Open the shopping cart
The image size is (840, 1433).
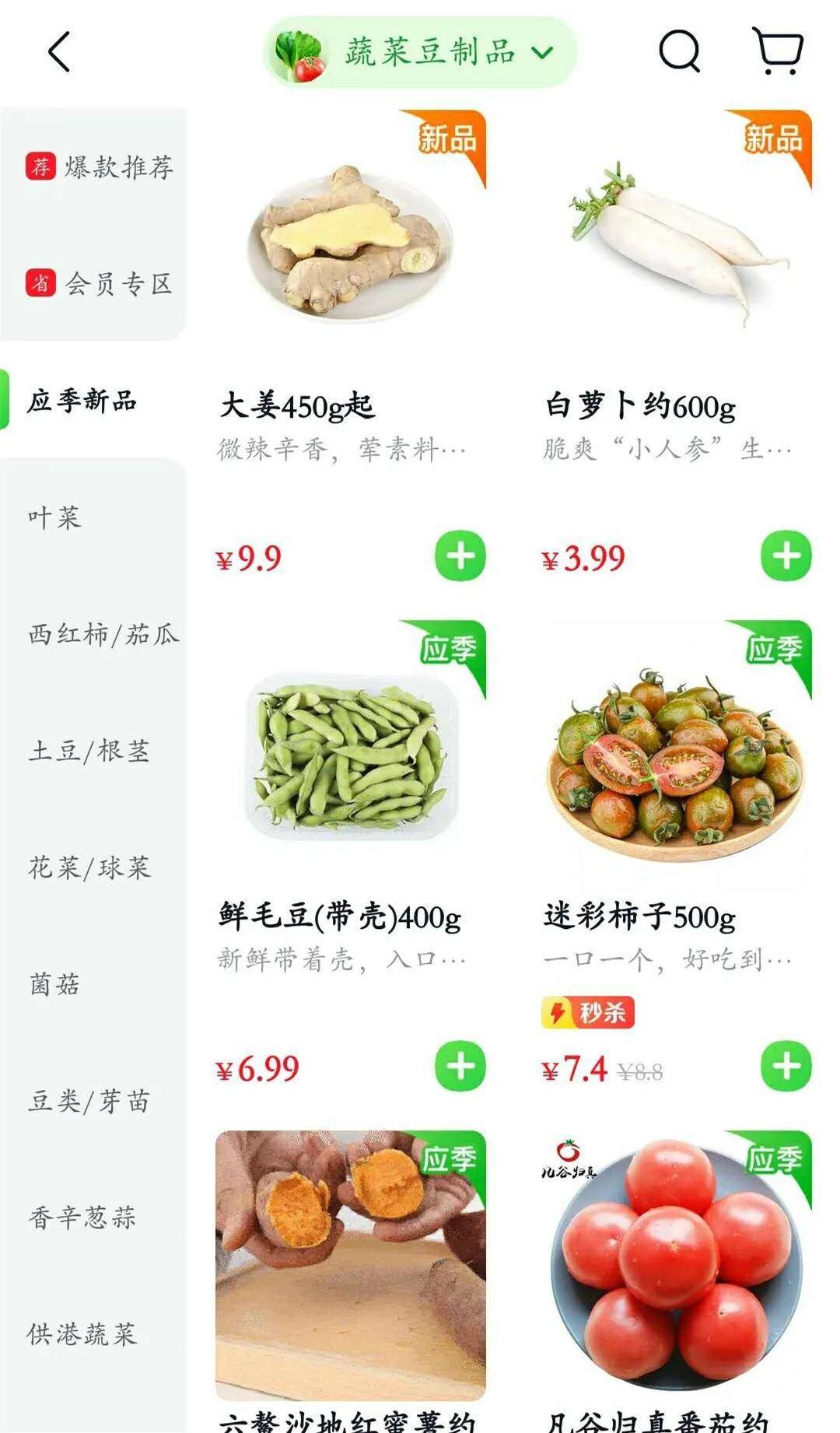coord(778,51)
